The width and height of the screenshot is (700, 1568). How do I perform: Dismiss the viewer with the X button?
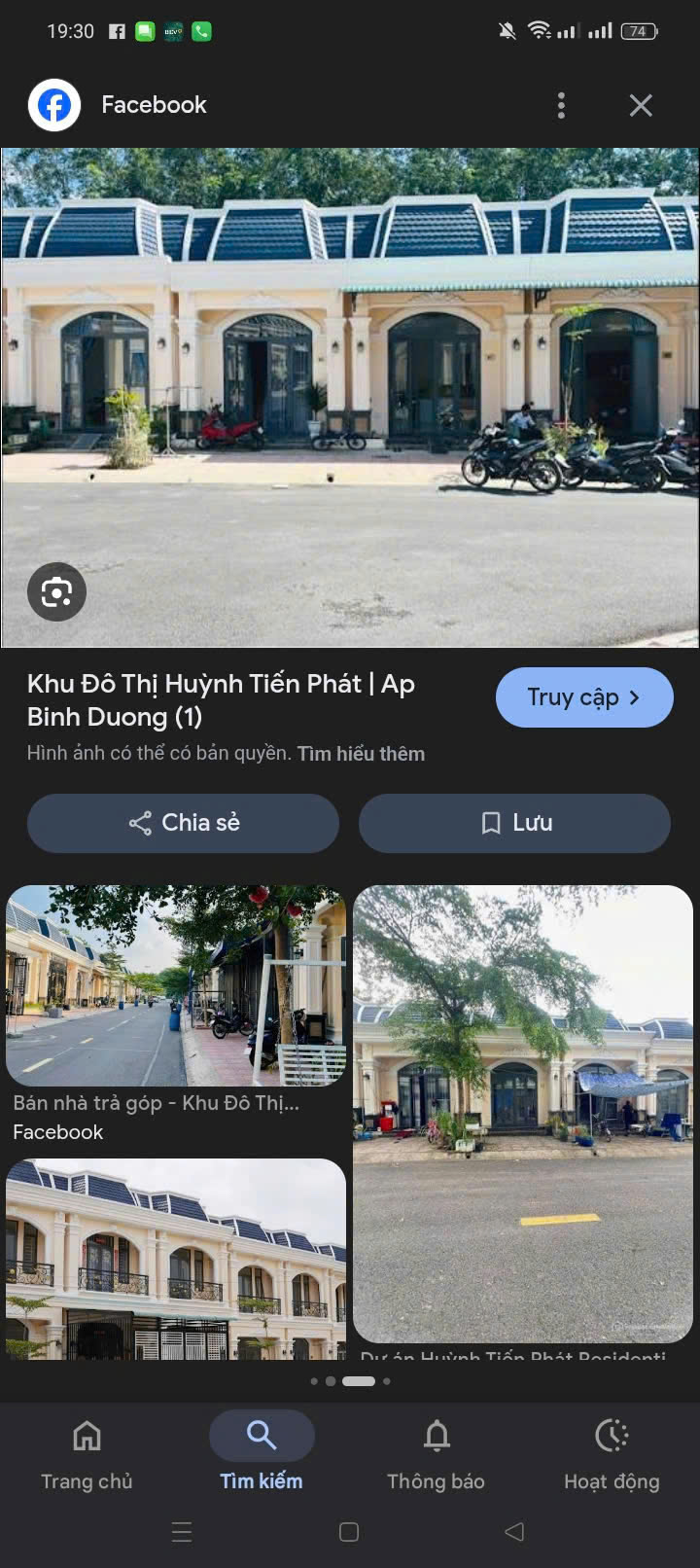pos(641,104)
